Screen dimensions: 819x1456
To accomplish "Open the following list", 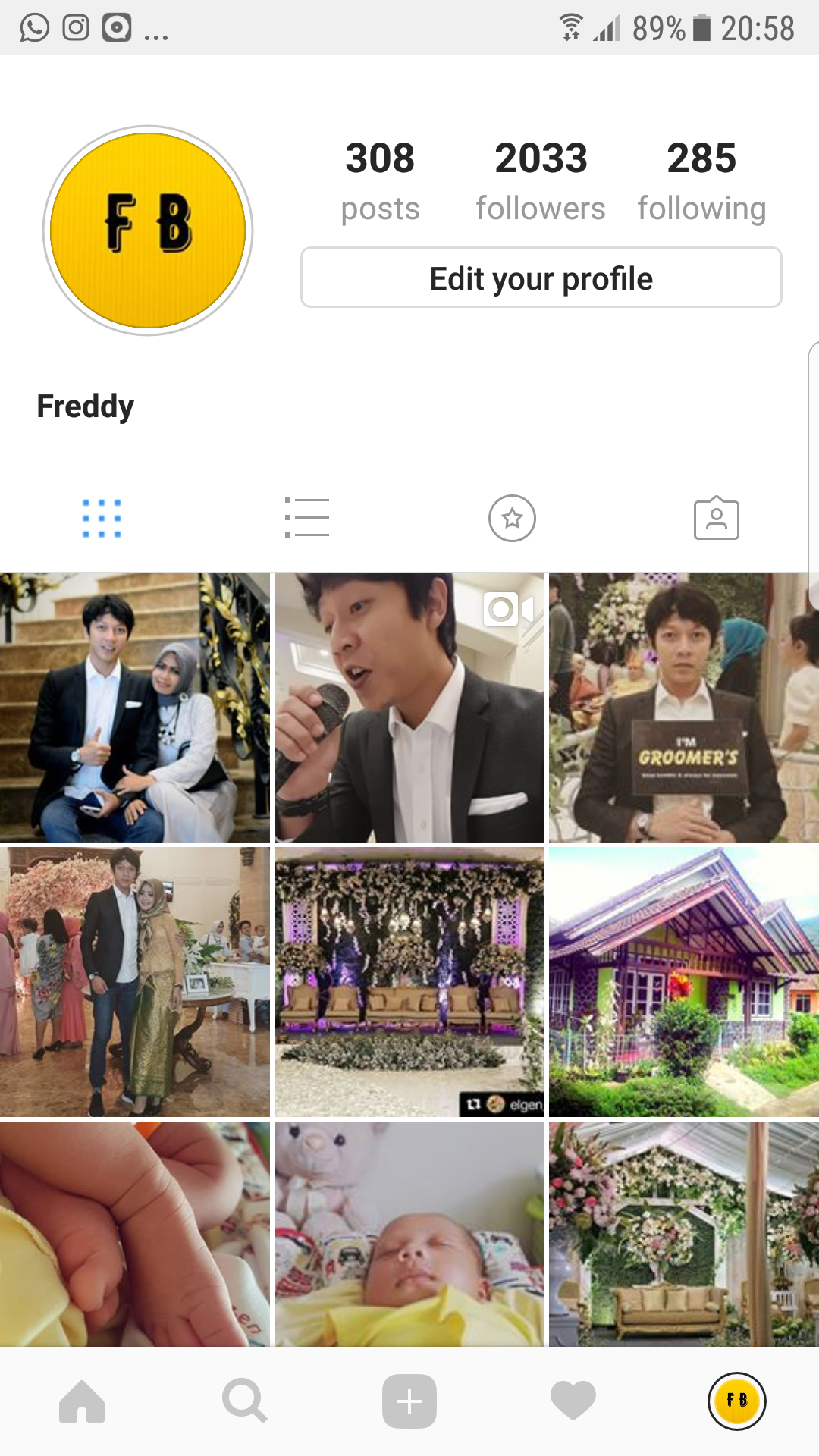I will pos(701,182).
